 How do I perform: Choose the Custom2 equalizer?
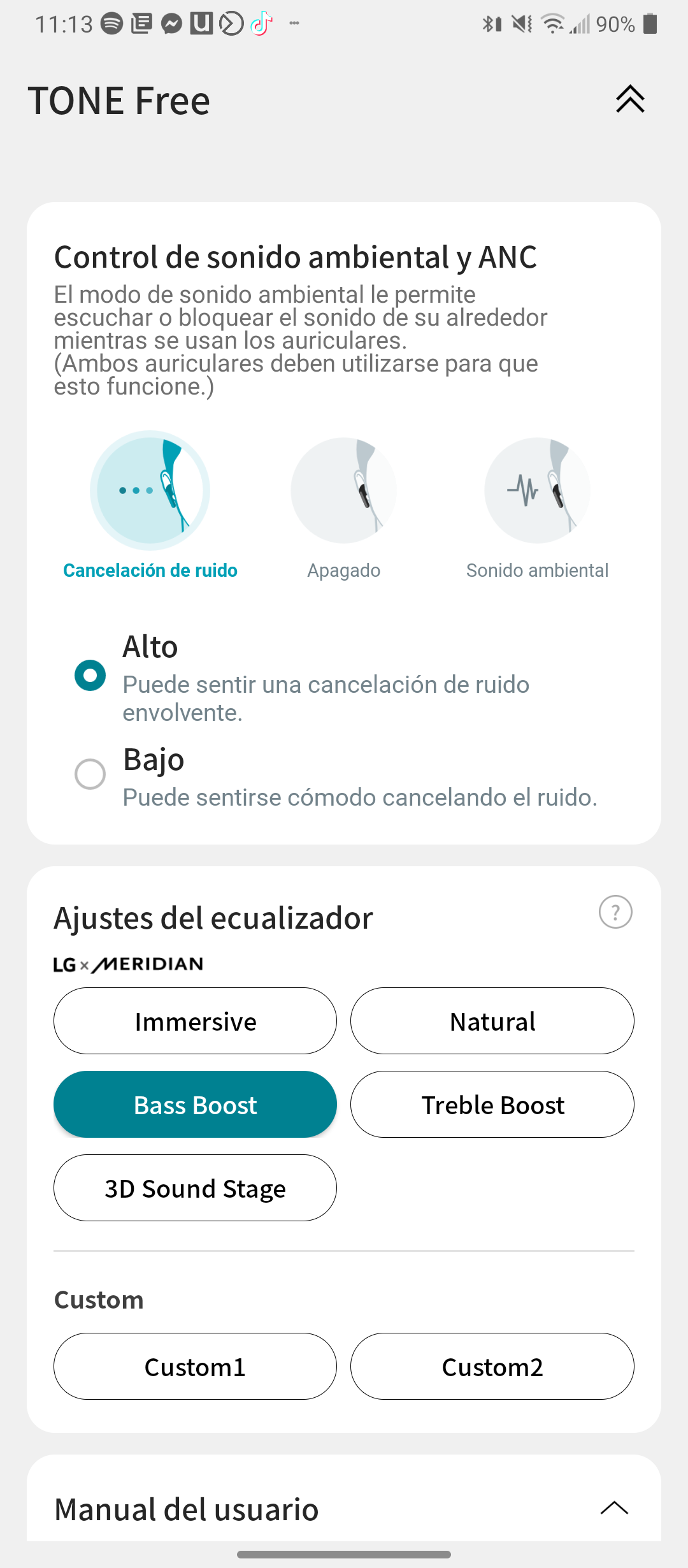click(x=492, y=1367)
